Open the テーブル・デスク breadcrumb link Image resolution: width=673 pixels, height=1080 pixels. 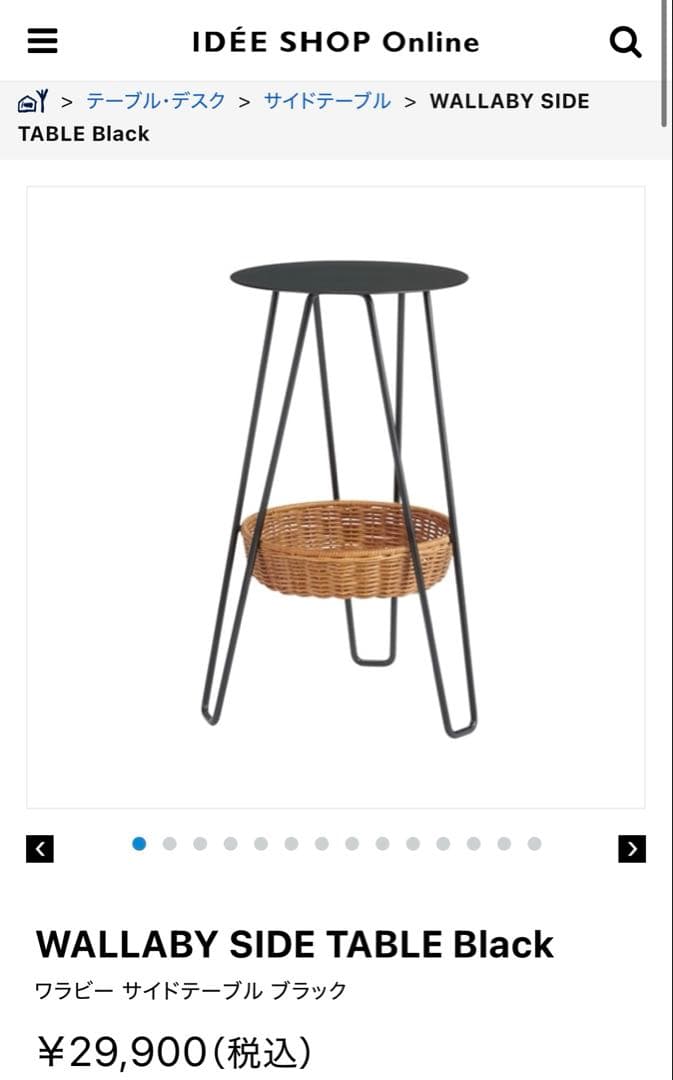click(156, 101)
